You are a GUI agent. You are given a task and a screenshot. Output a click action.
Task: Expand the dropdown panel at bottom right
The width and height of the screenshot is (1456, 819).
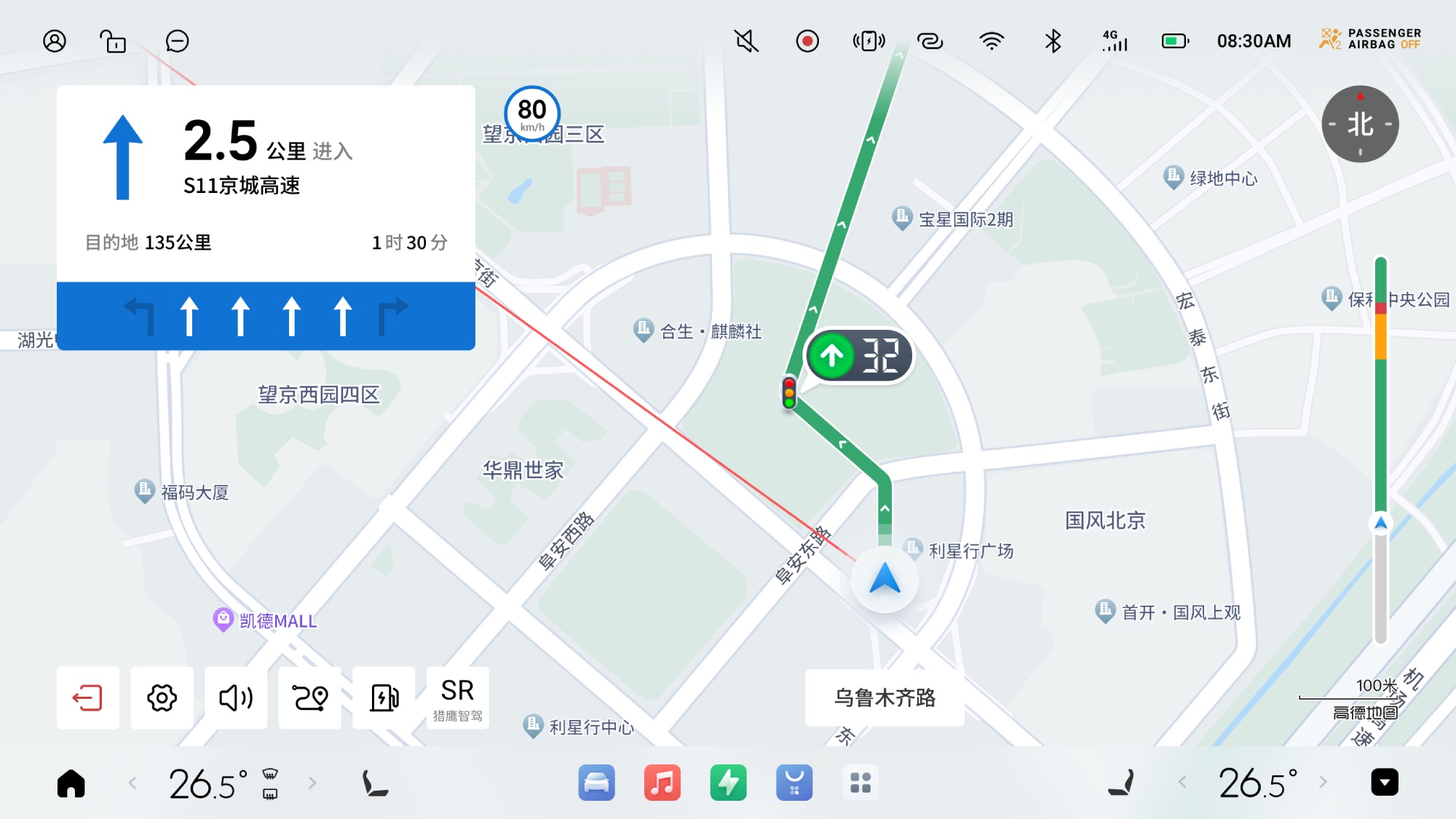point(1384,783)
